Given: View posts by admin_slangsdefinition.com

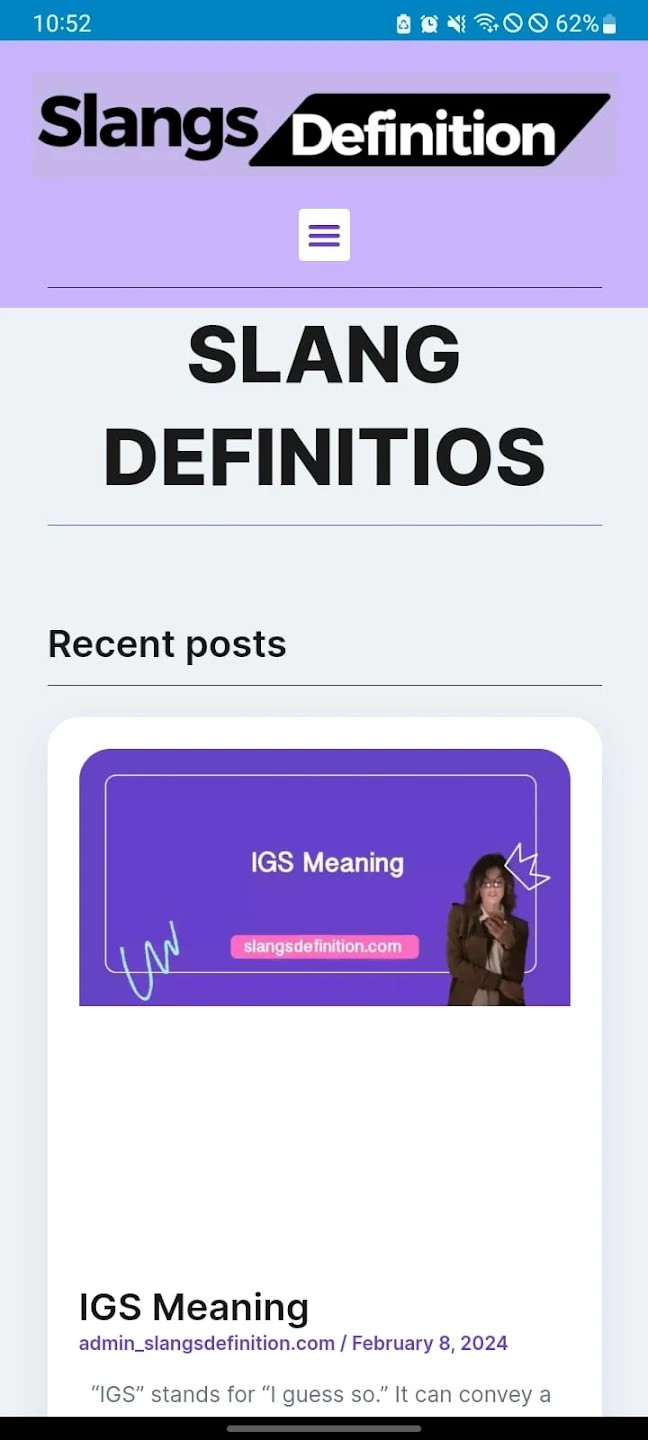Looking at the screenshot, I should click(206, 1343).
